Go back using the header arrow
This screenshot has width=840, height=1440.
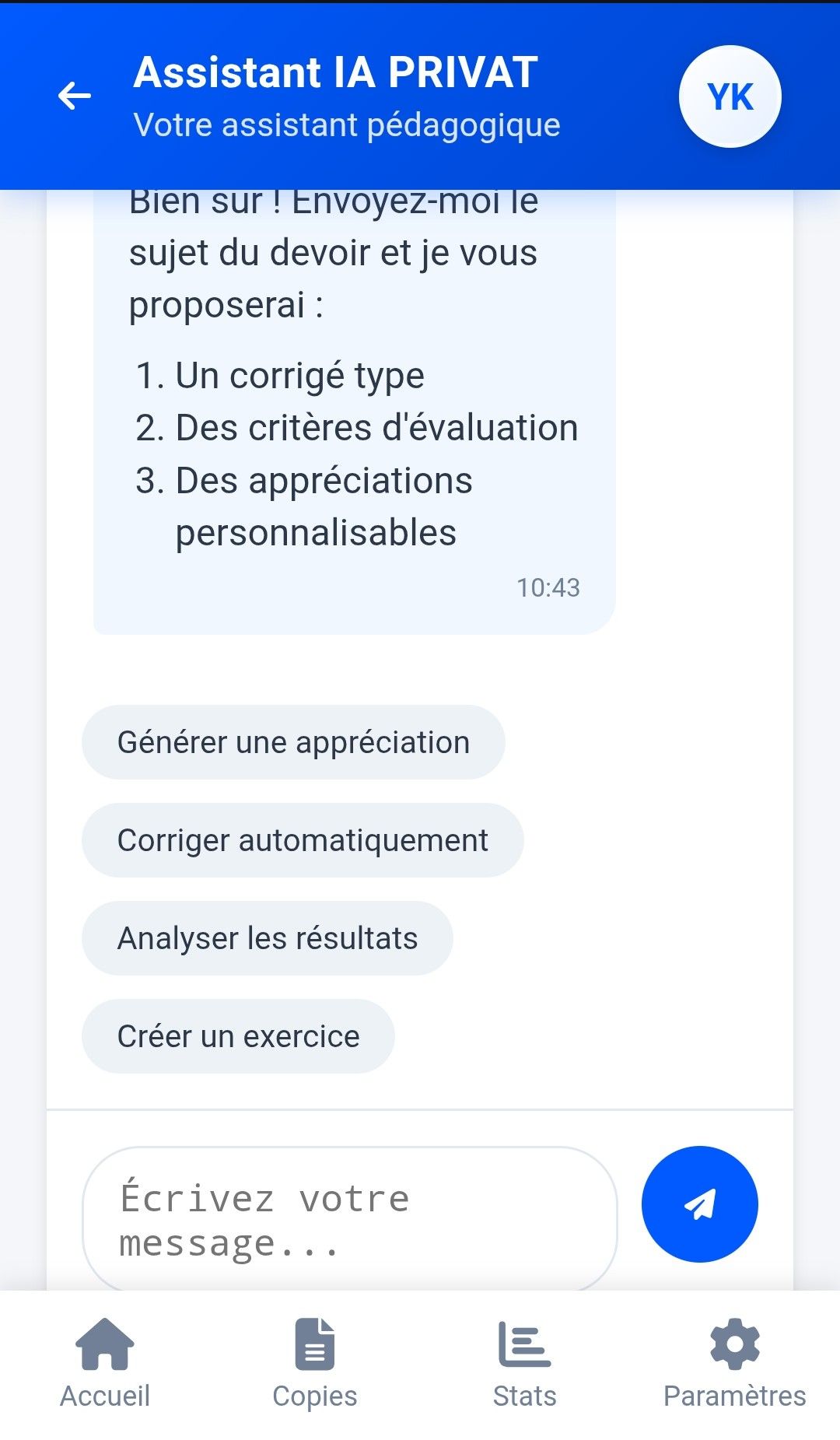75,96
